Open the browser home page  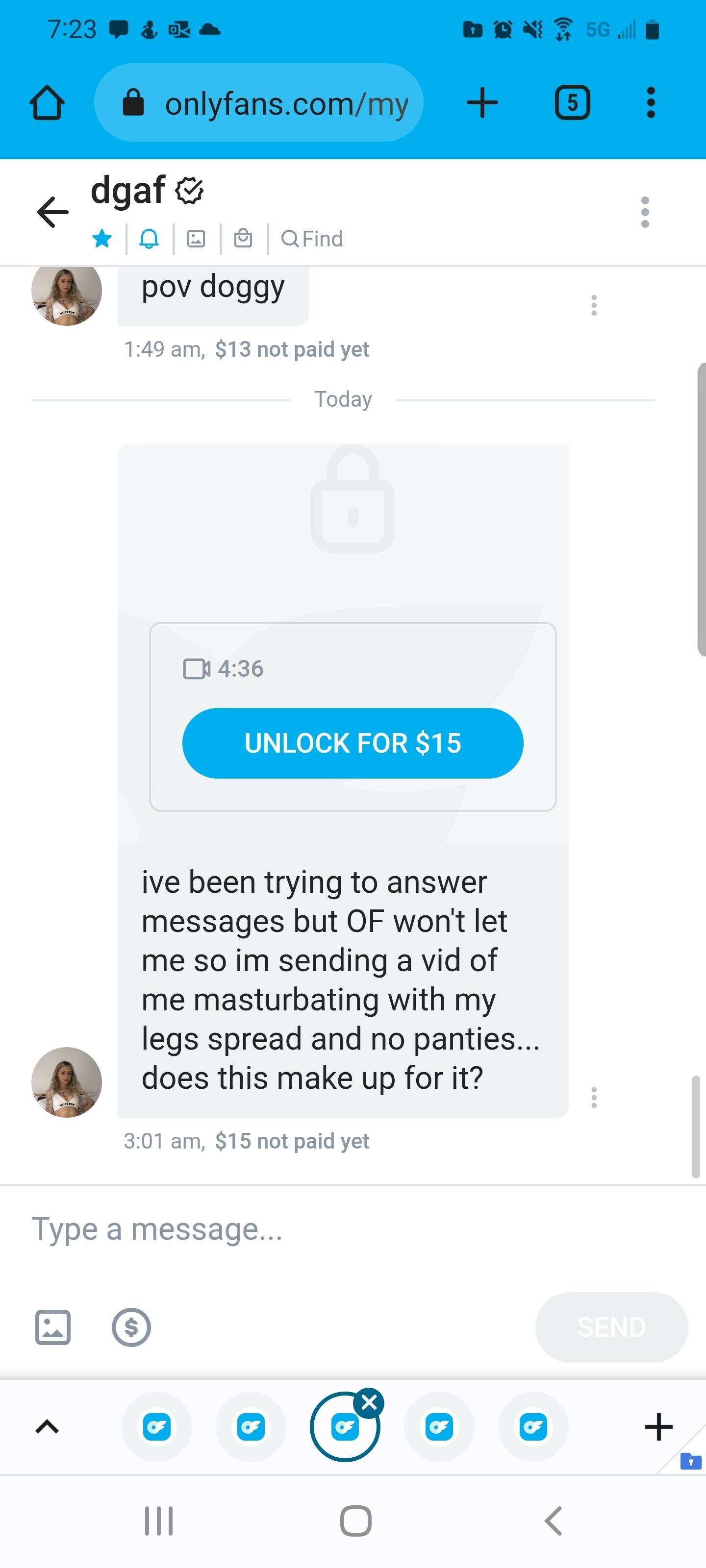47,102
